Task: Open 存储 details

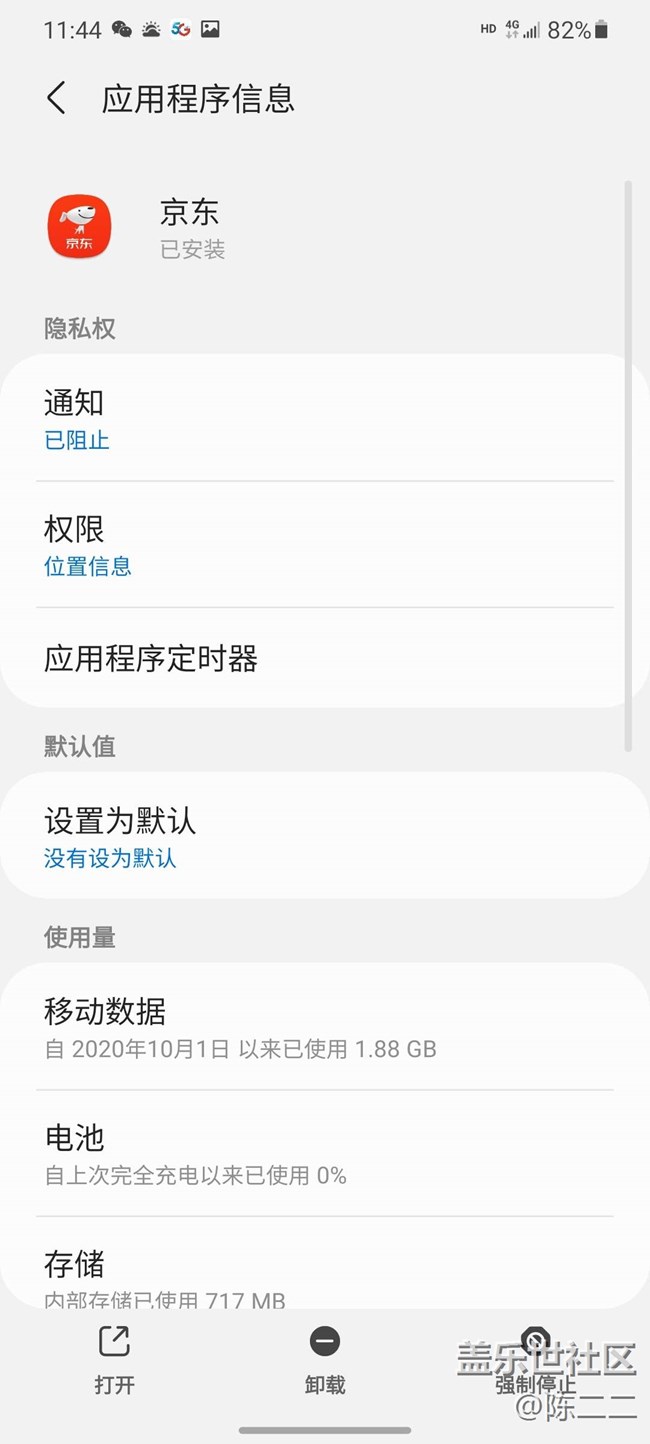Action: click(325, 1263)
